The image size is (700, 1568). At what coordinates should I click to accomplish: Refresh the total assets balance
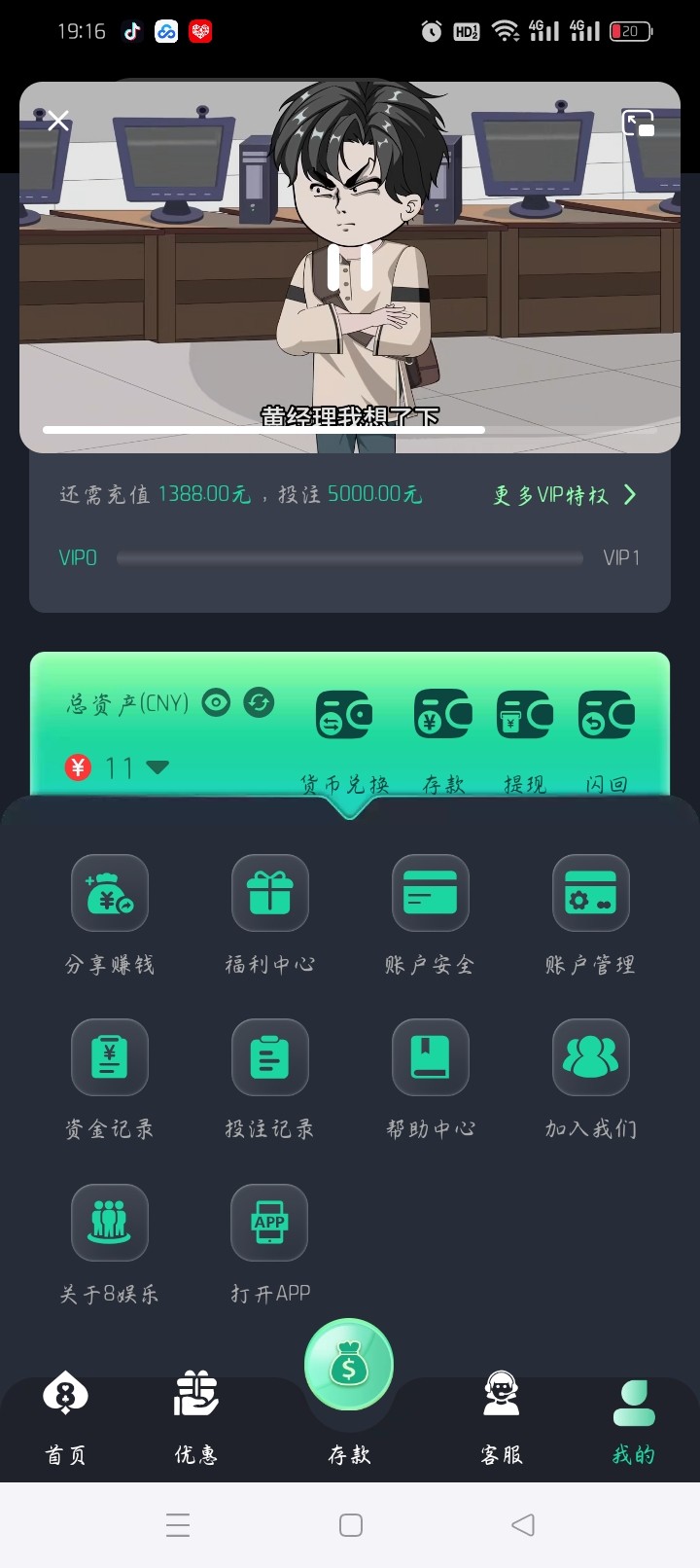[x=259, y=702]
